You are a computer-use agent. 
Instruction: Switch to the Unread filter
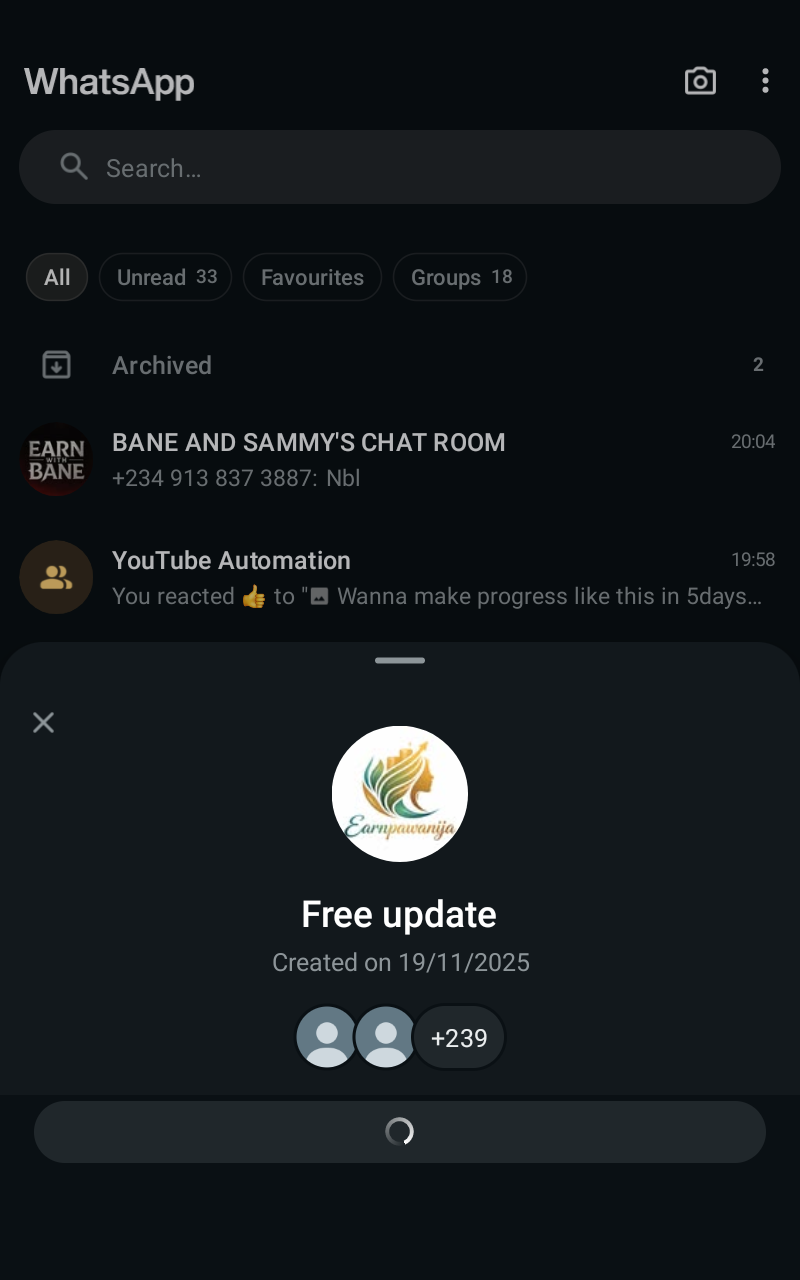pyautogui.click(x=166, y=277)
